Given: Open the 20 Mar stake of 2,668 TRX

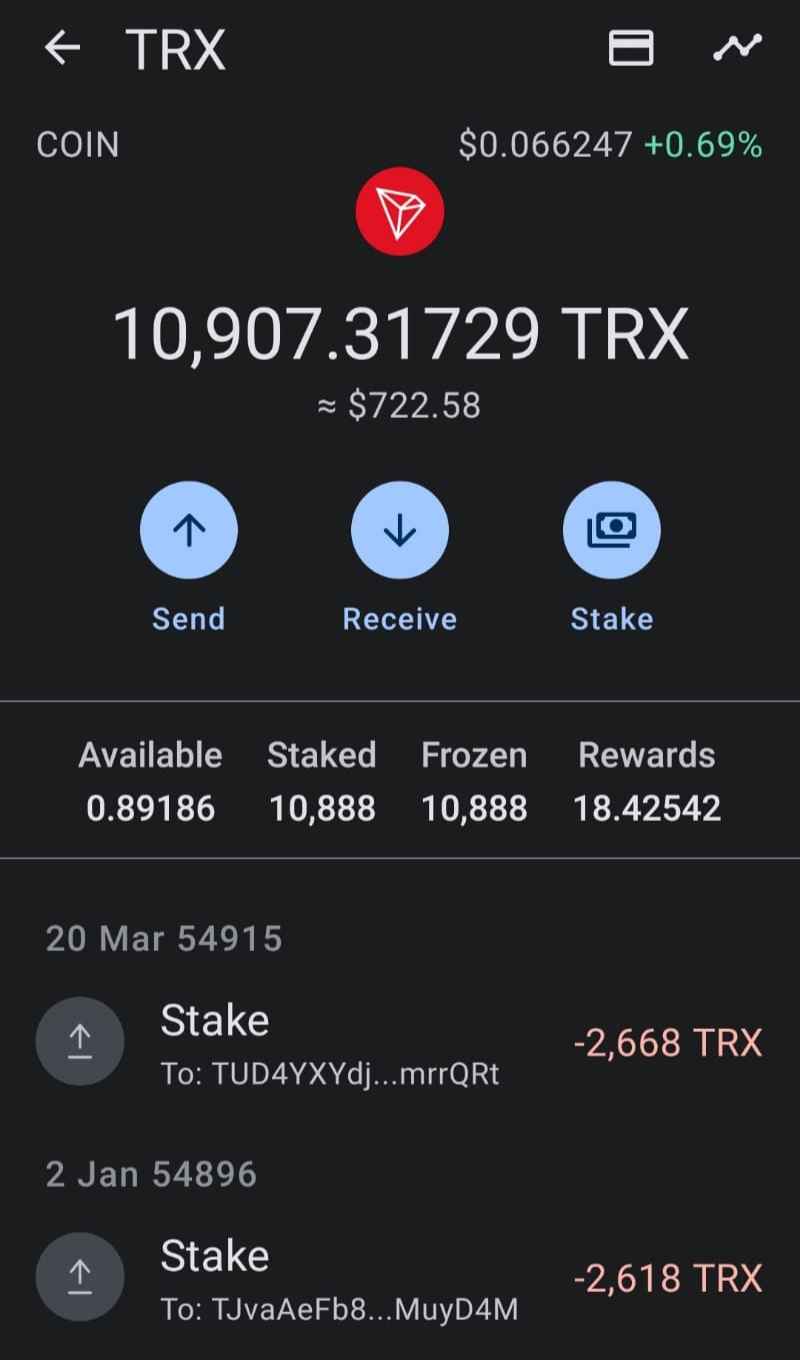Looking at the screenshot, I should click(400, 1043).
